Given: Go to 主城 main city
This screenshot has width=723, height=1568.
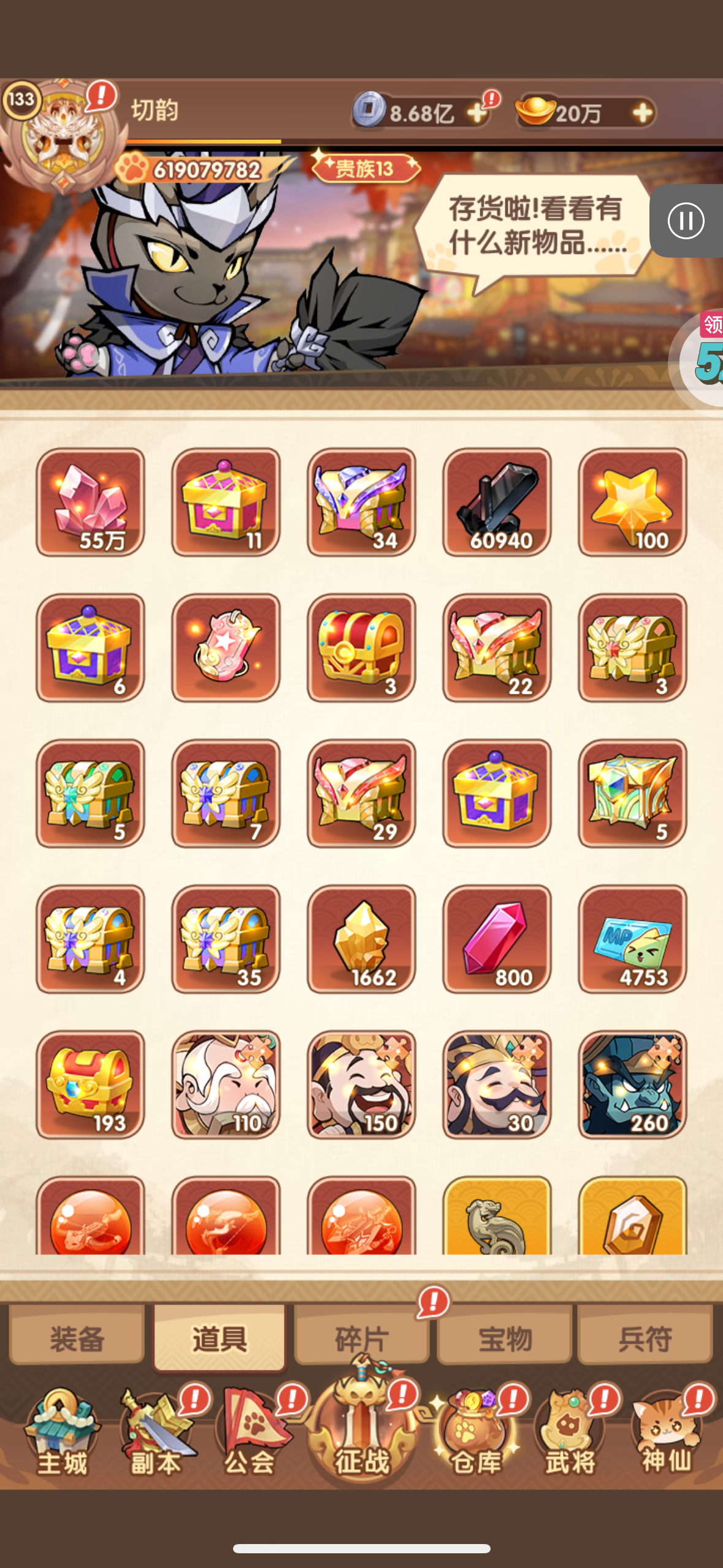Looking at the screenshot, I should [61, 1433].
